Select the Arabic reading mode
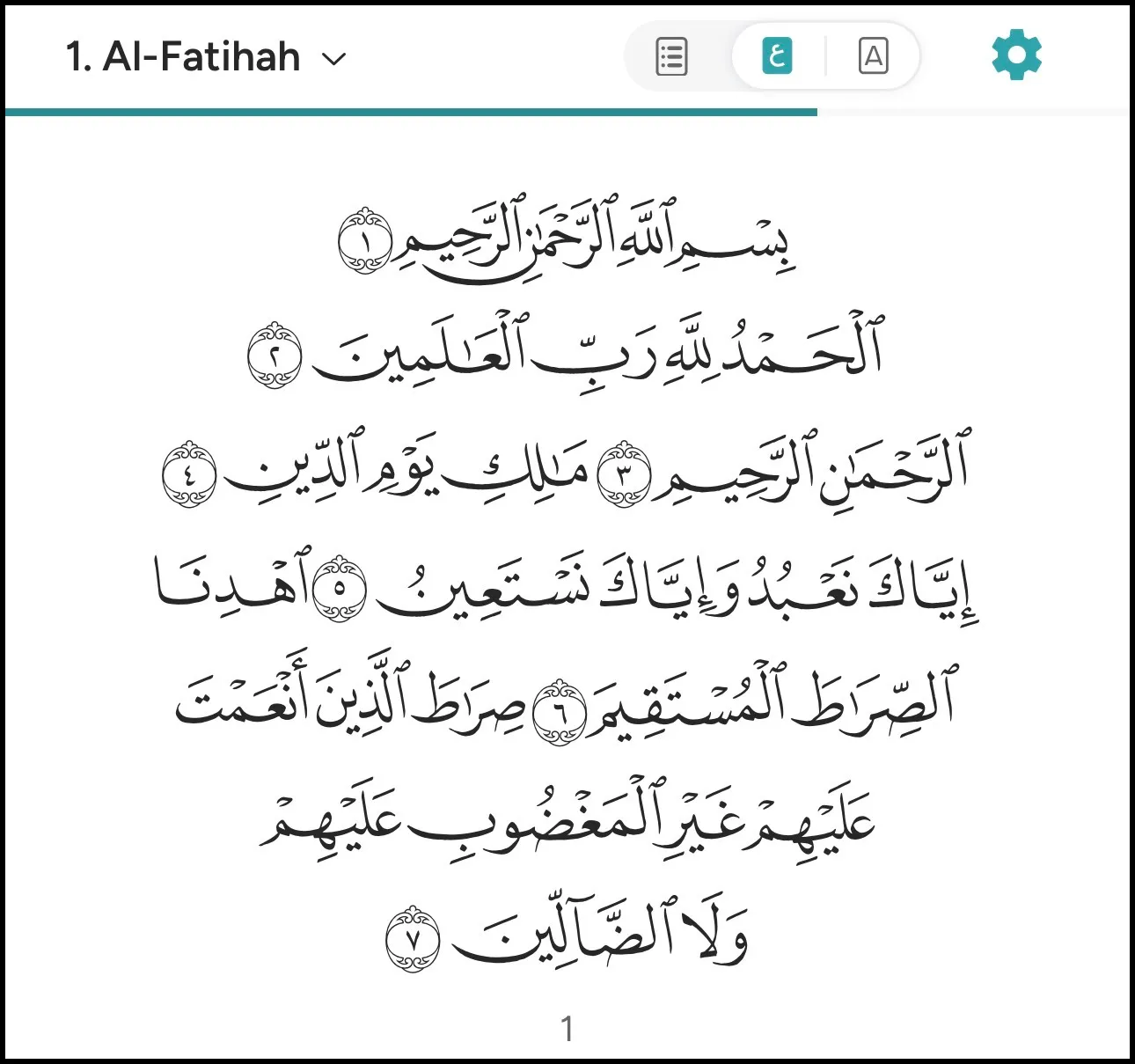The width and height of the screenshot is (1135, 1064). coord(777,56)
